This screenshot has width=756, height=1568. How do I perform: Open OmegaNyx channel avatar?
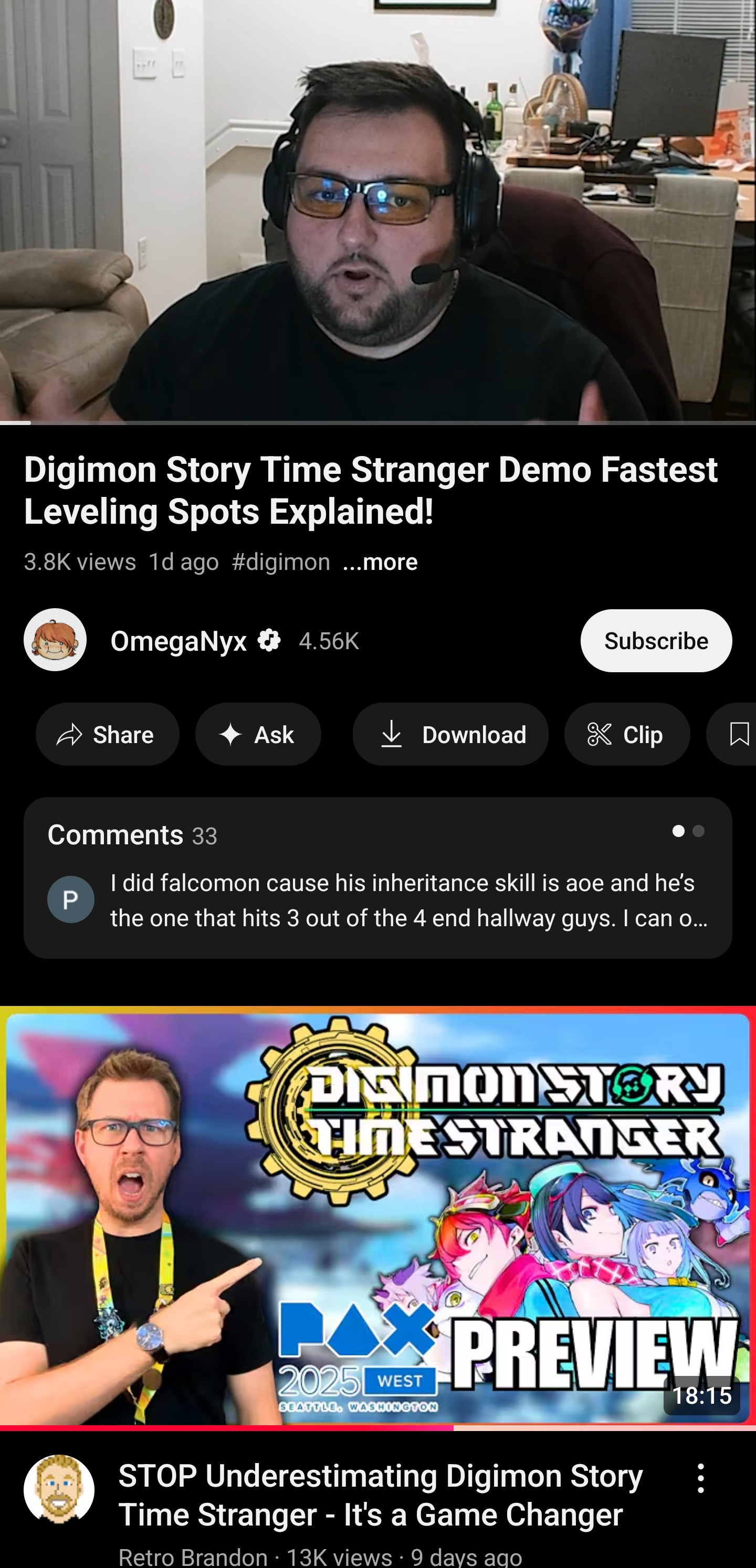55,640
